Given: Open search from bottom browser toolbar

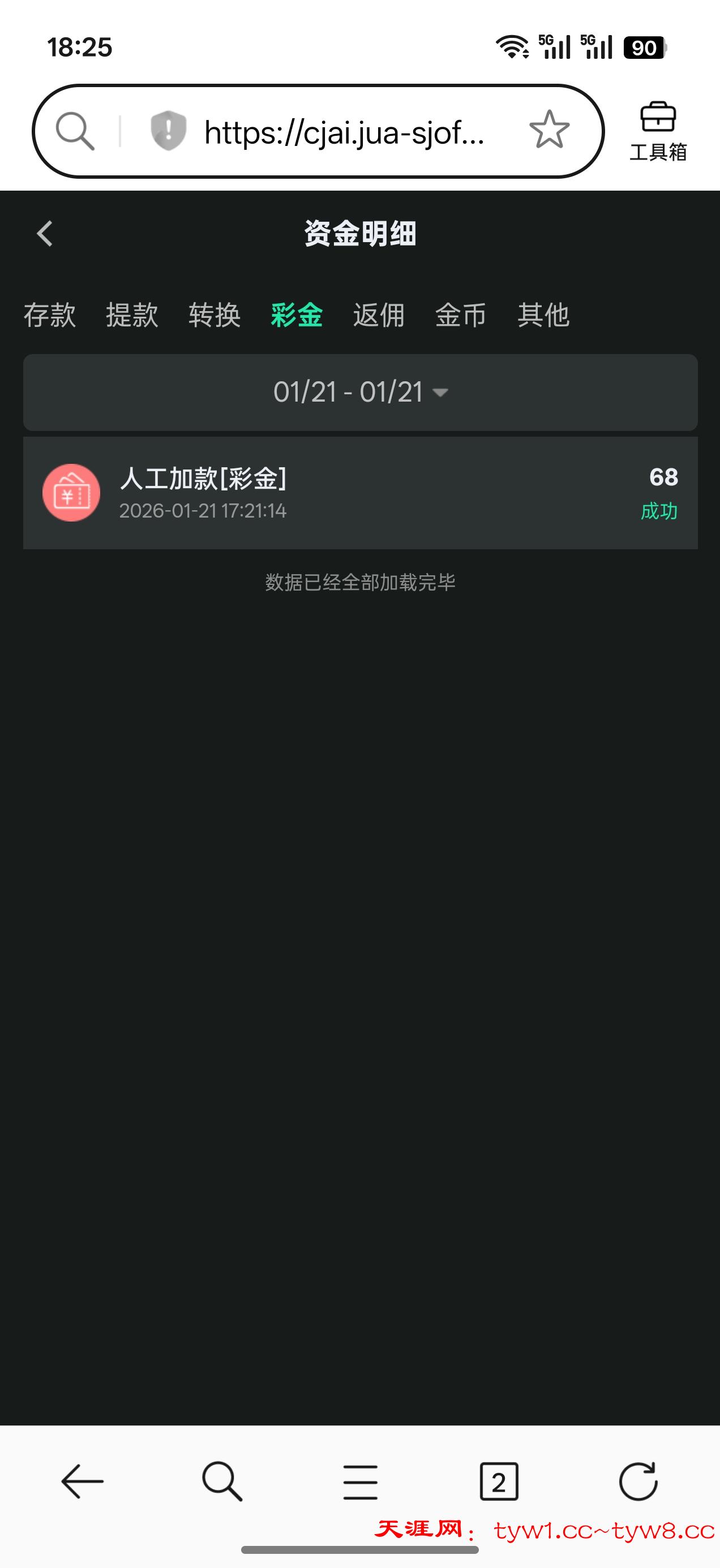Looking at the screenshot, I should click(222, 1481).
